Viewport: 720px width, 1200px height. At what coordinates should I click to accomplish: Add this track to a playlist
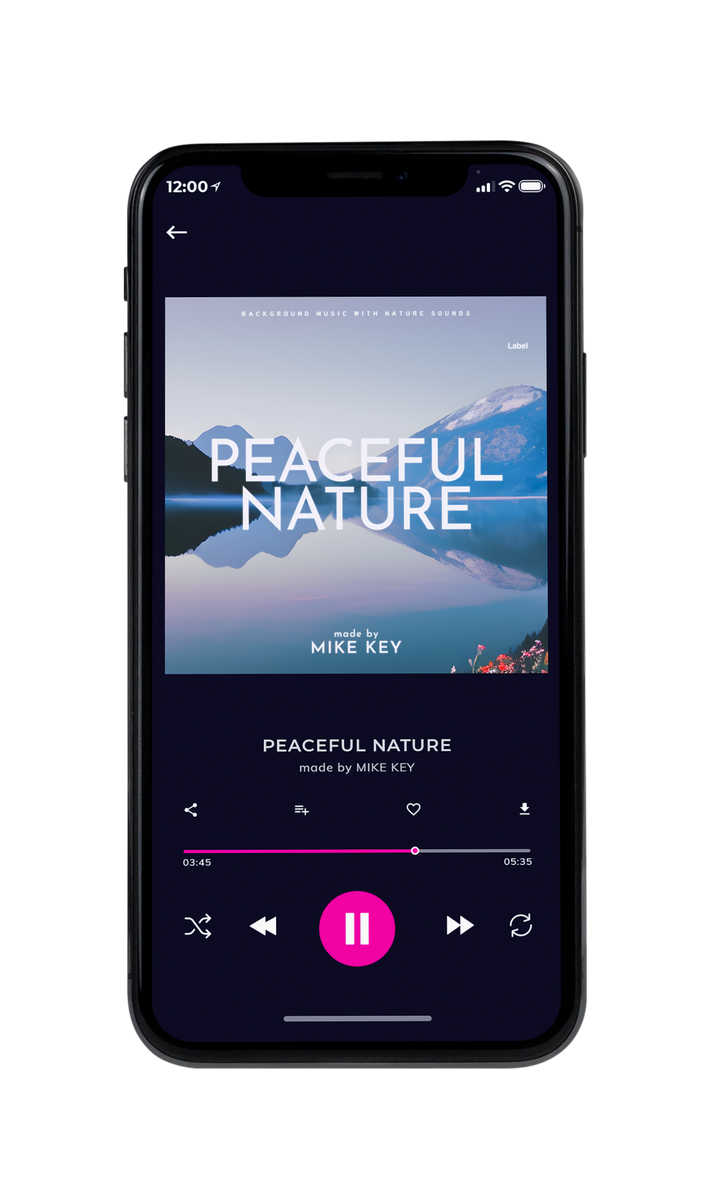pos(301,810)
